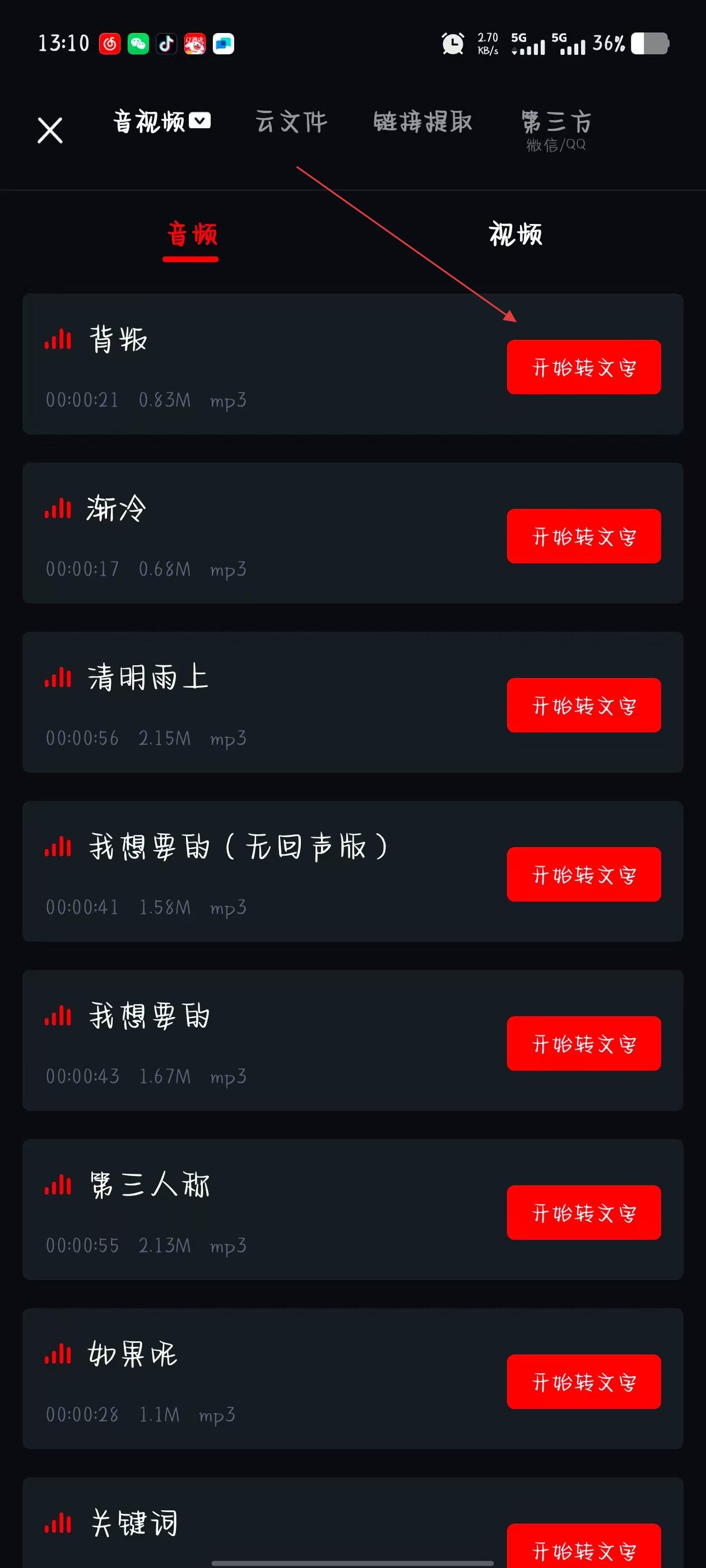Viewport: 706px width, 1568px height.
Task: Convert 清明雨上 to text
Action: click(x=583, y=706)
